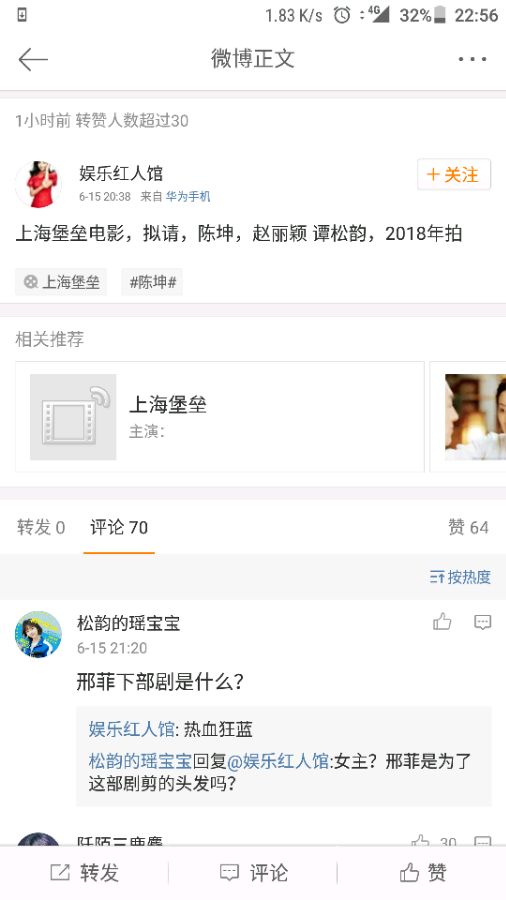Viewport: 506px width, 900px height.
Task: View the 赞 64 likes list
Action: coord(468,527)
